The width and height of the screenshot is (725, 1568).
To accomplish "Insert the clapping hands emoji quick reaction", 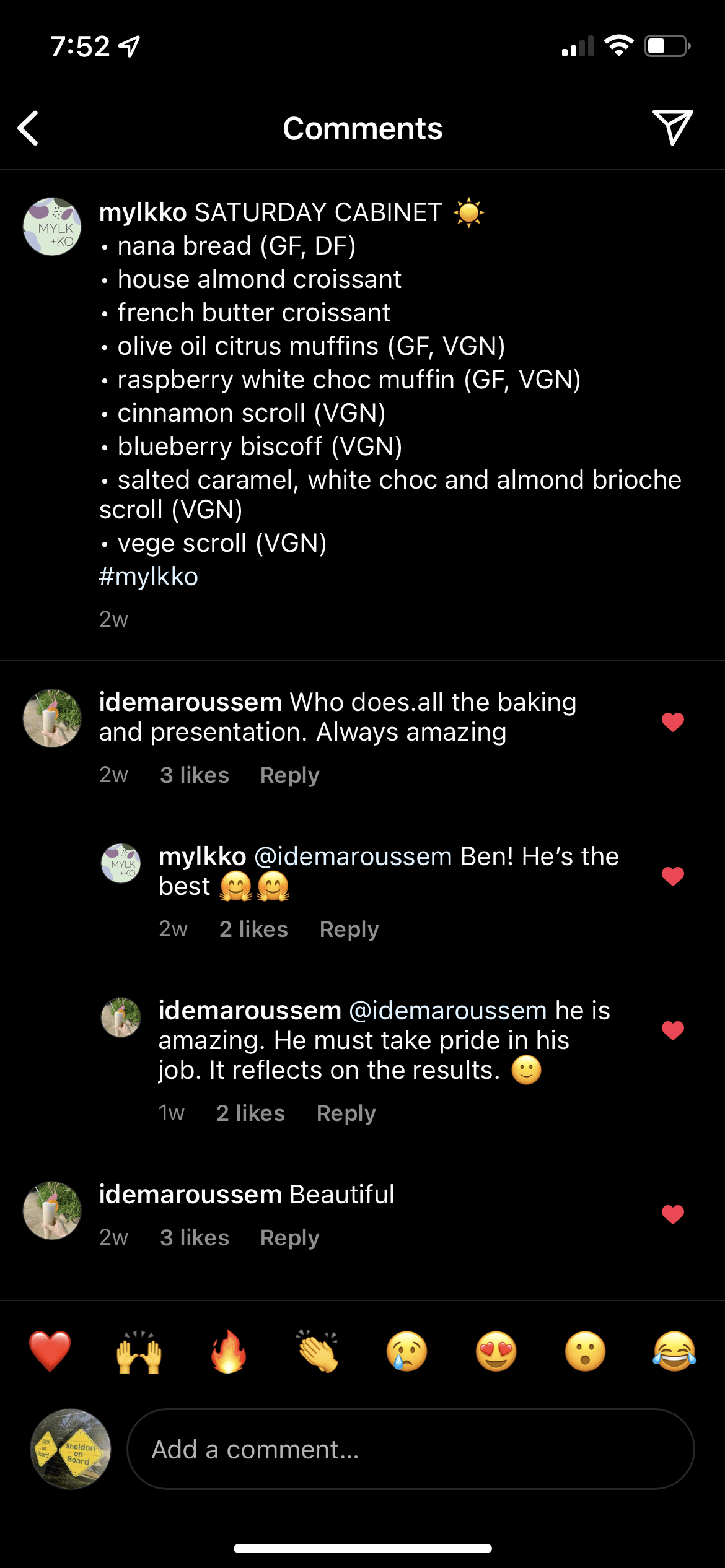I will (318, 1351).
